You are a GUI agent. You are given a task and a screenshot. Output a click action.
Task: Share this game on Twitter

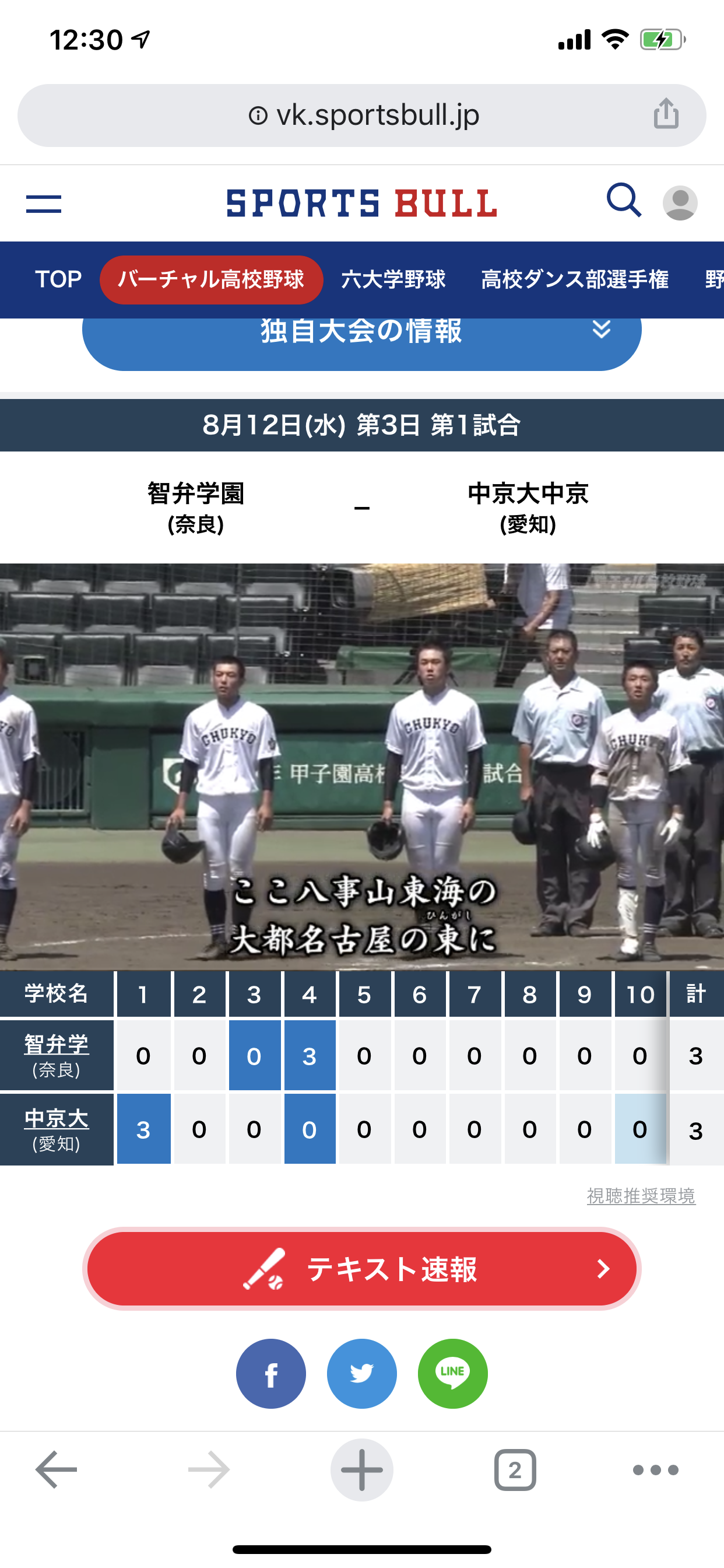click(x=361, y=1373)
